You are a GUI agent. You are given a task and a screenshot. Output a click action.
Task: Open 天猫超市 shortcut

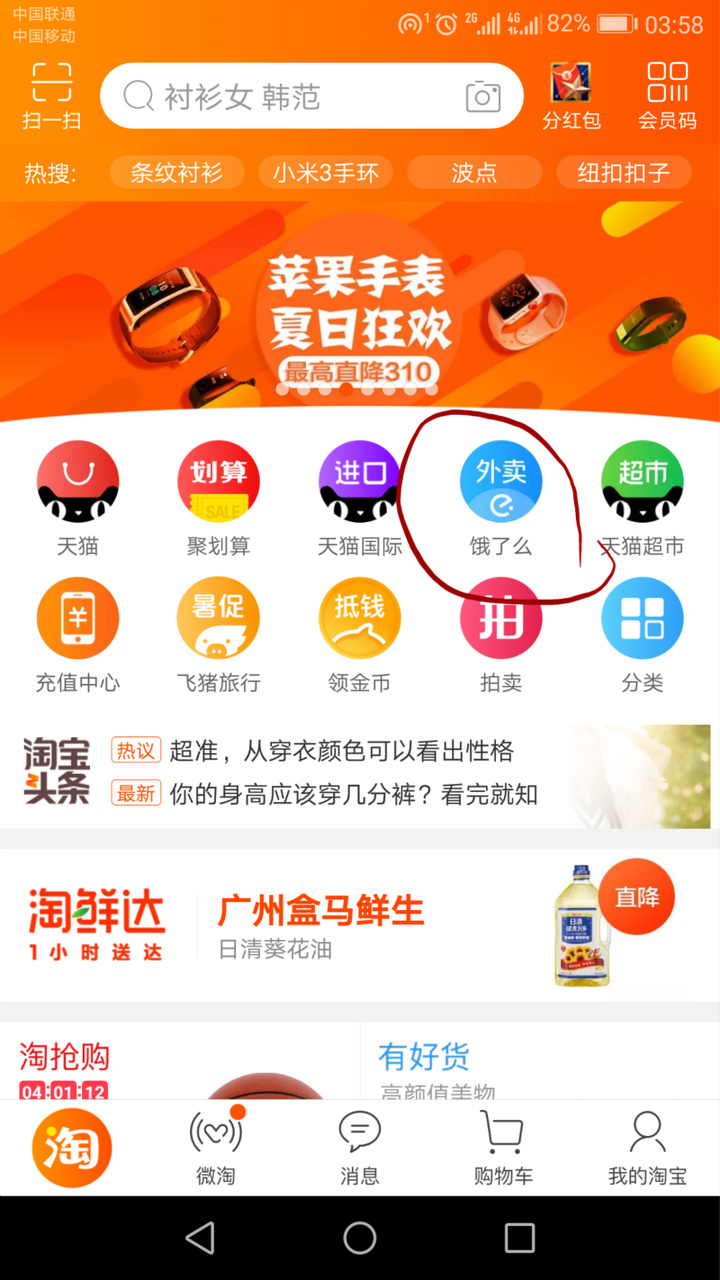click(x=642, y=498)
